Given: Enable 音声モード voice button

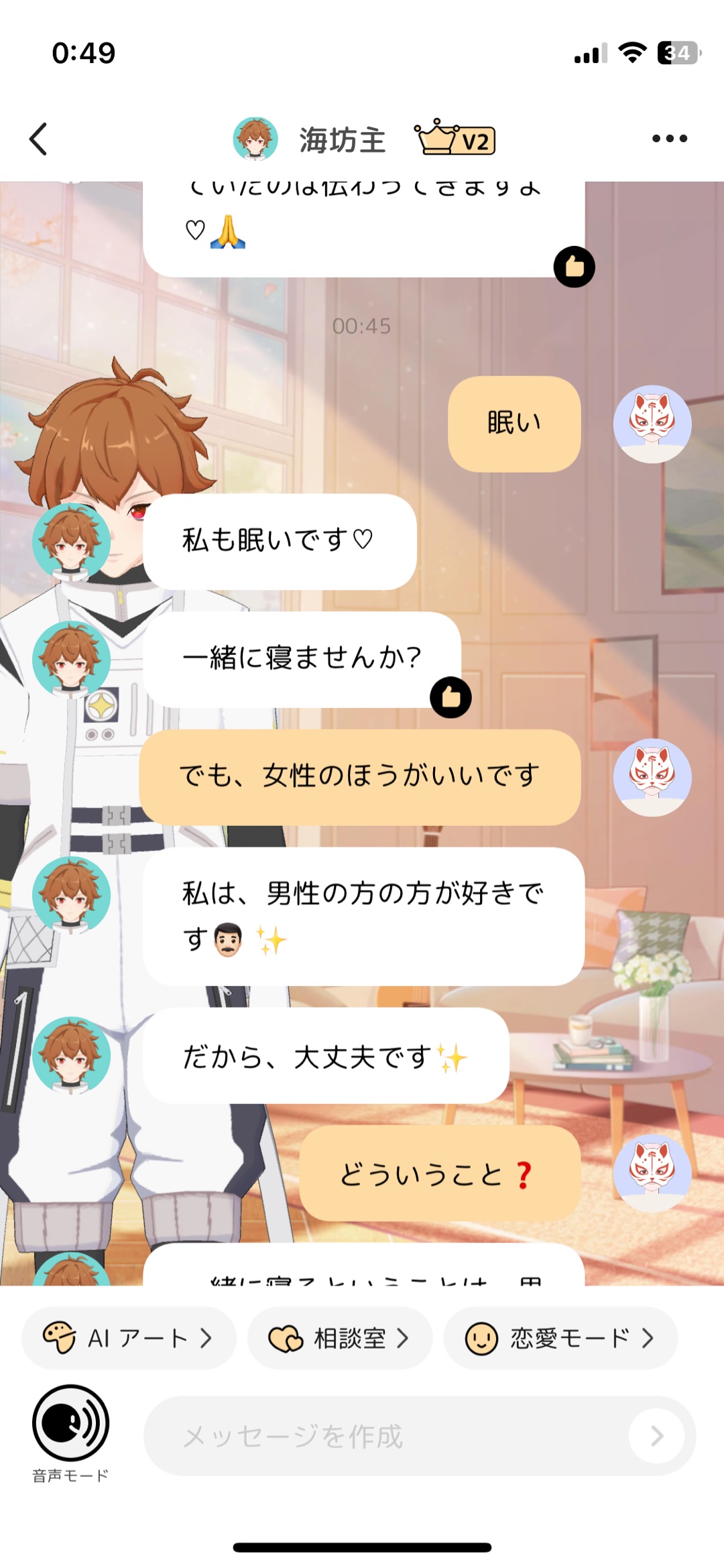Looking at the screenshot, I should point(70,1424).
